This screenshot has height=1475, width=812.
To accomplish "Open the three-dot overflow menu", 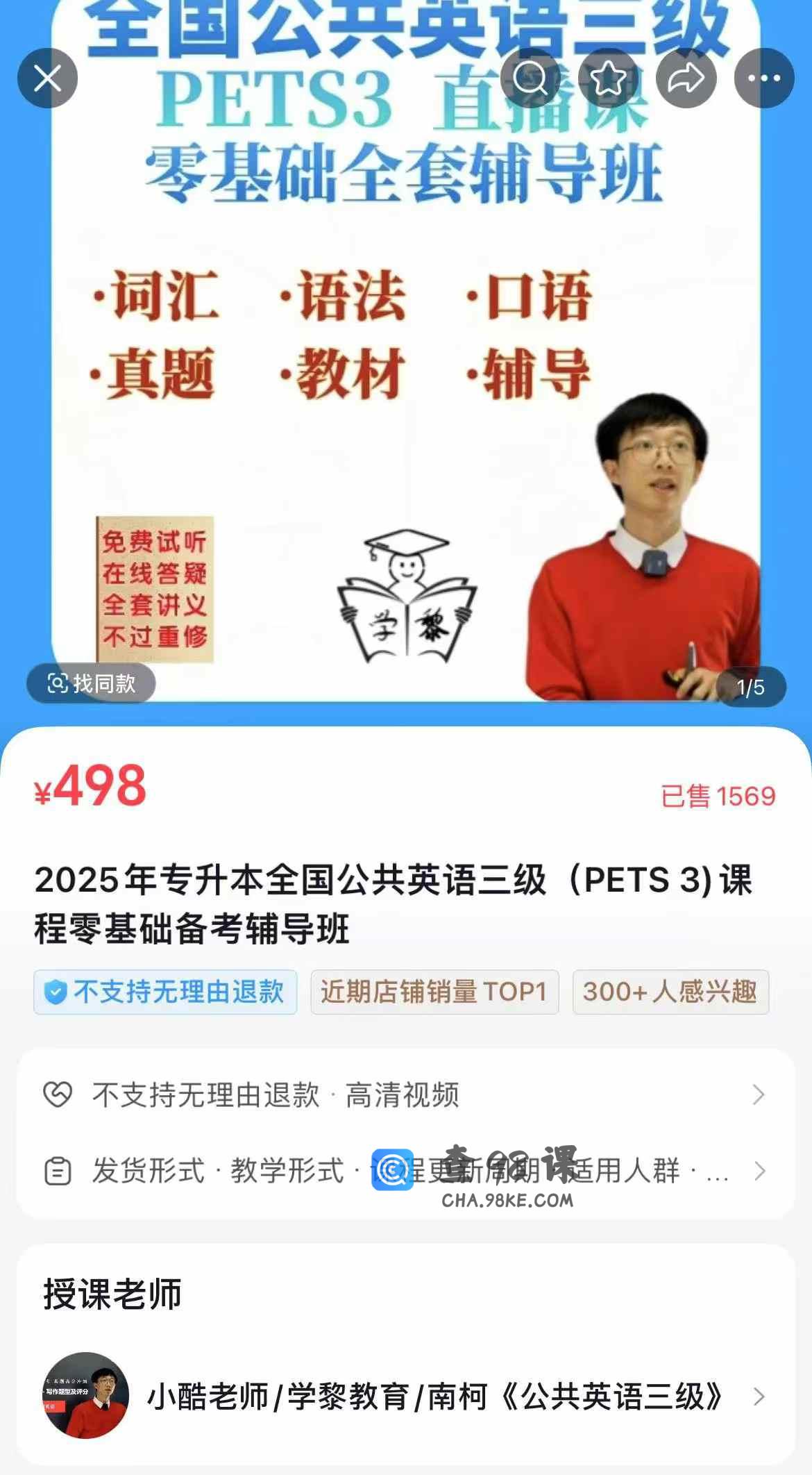I will pyautogui.click(x=764, y=78).
